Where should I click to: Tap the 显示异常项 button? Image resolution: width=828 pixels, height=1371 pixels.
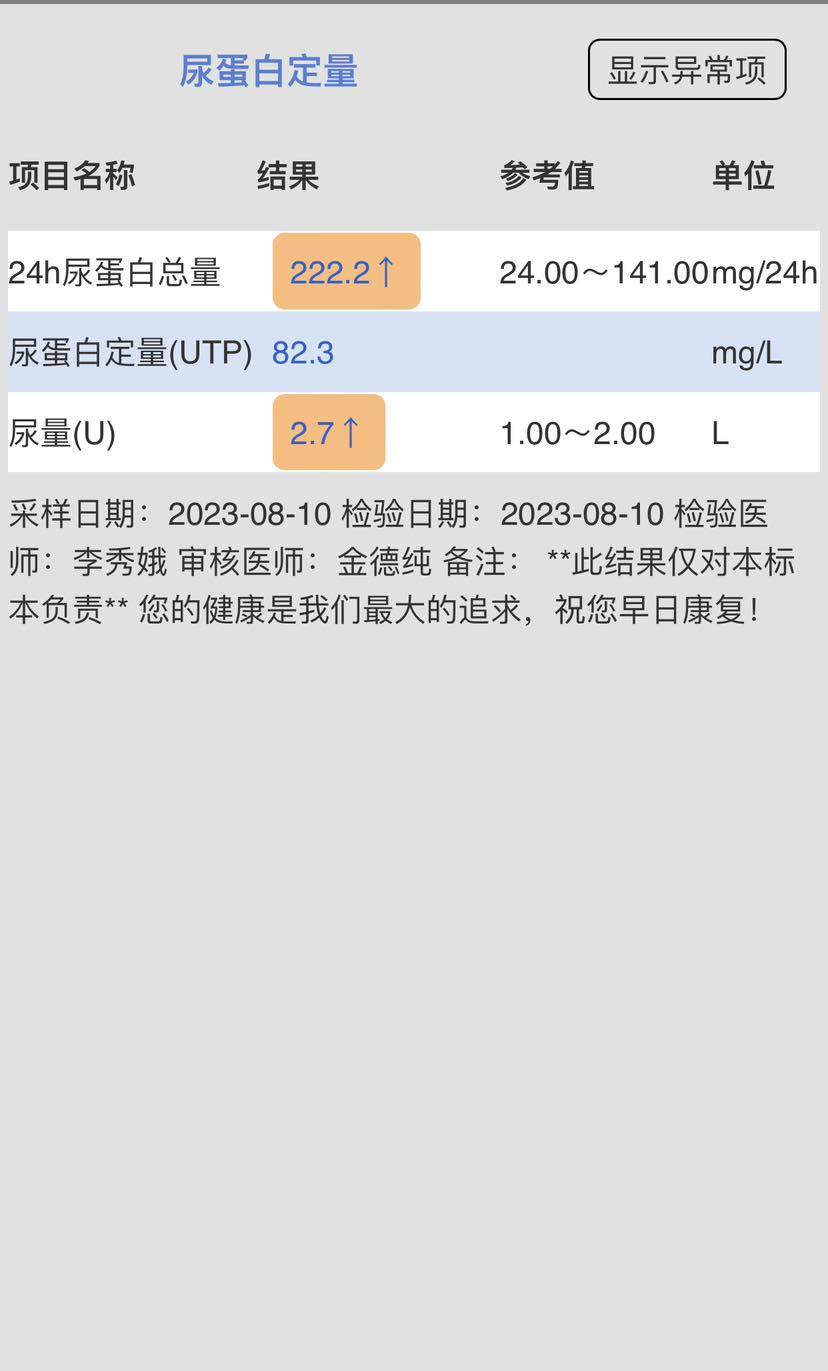tap(687, 70)
